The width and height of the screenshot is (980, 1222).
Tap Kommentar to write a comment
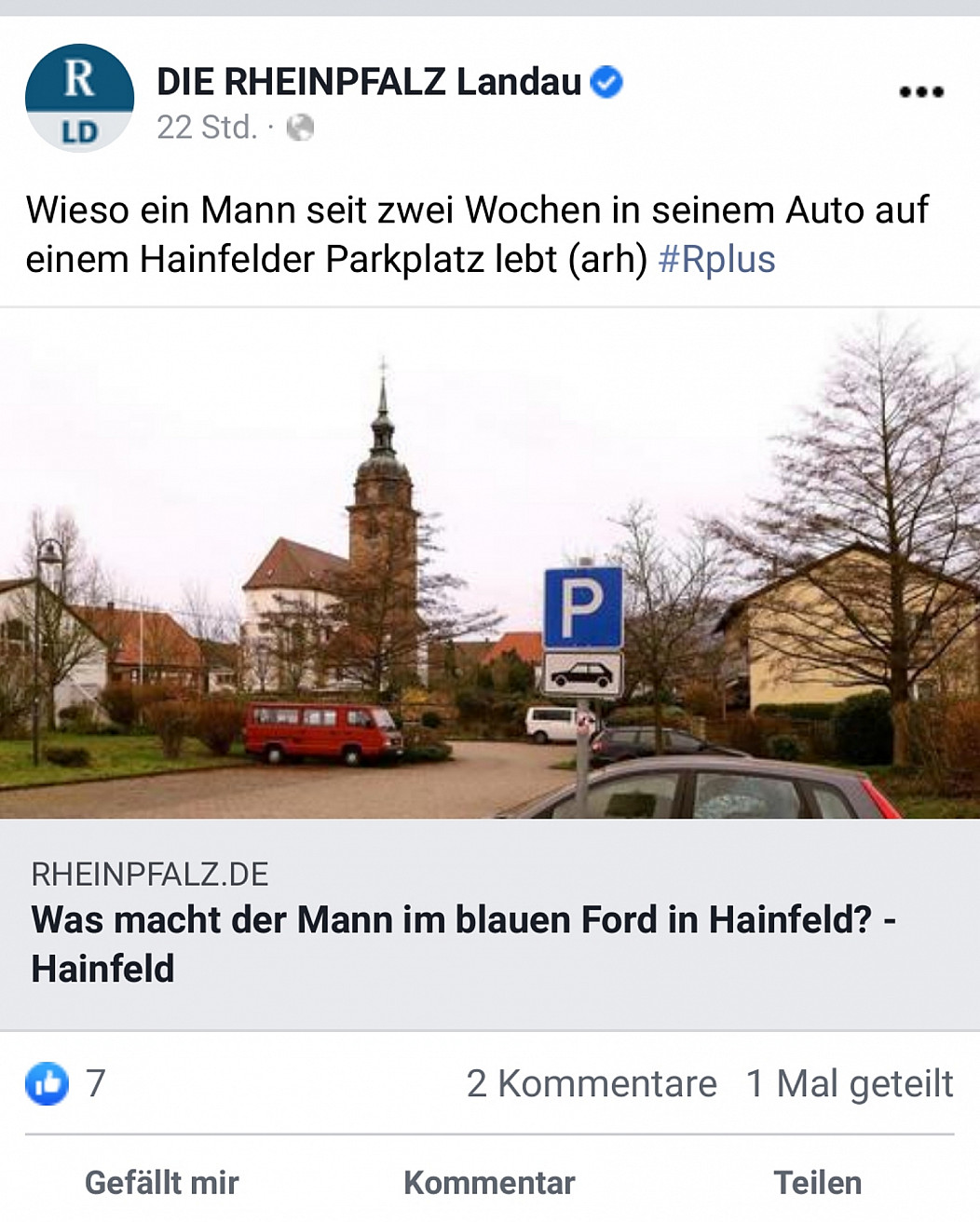pos(489,1183)
